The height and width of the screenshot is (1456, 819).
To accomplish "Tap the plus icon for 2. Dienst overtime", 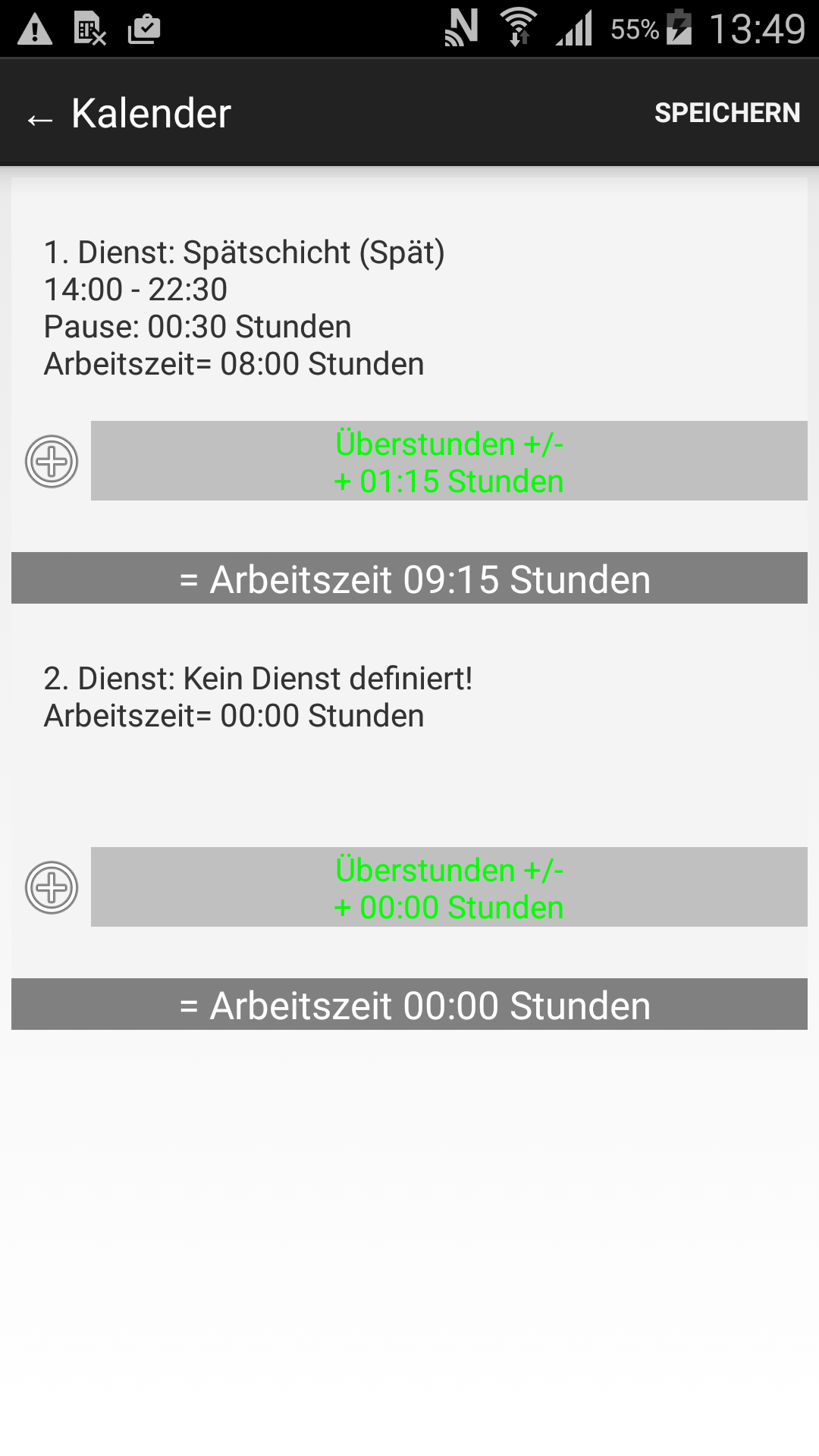I will [x=52, y=887].
